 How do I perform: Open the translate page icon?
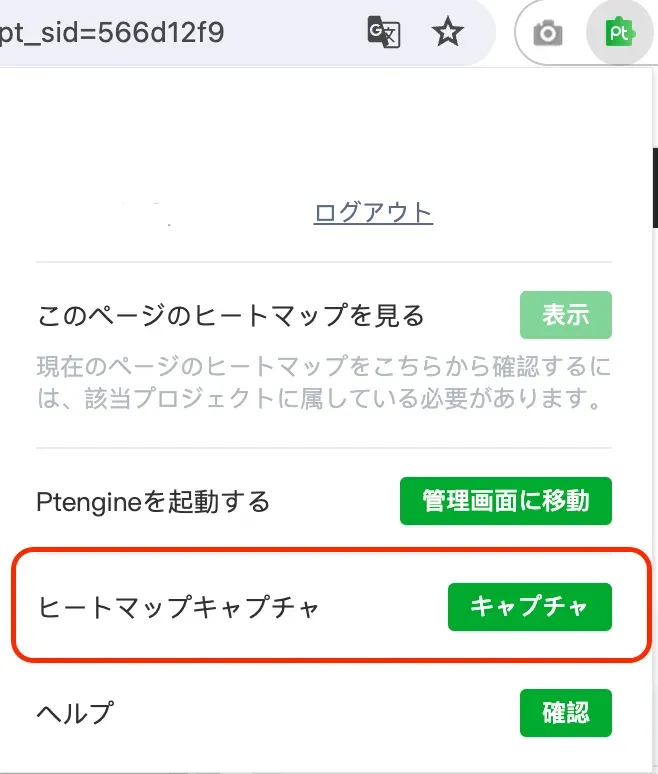tap(384, 34)
